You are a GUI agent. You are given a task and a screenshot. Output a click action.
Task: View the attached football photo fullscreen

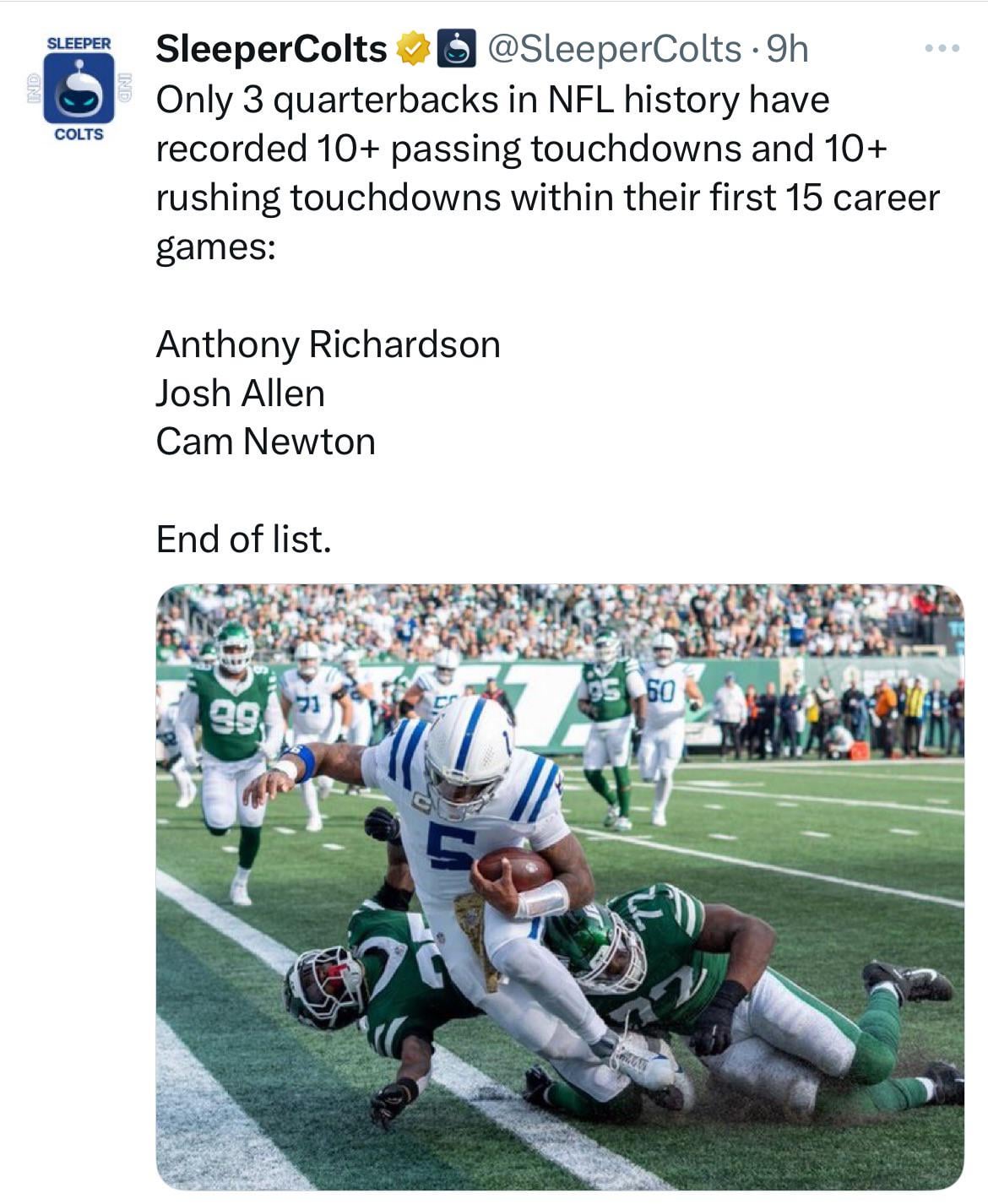click(x=559, y=887)
